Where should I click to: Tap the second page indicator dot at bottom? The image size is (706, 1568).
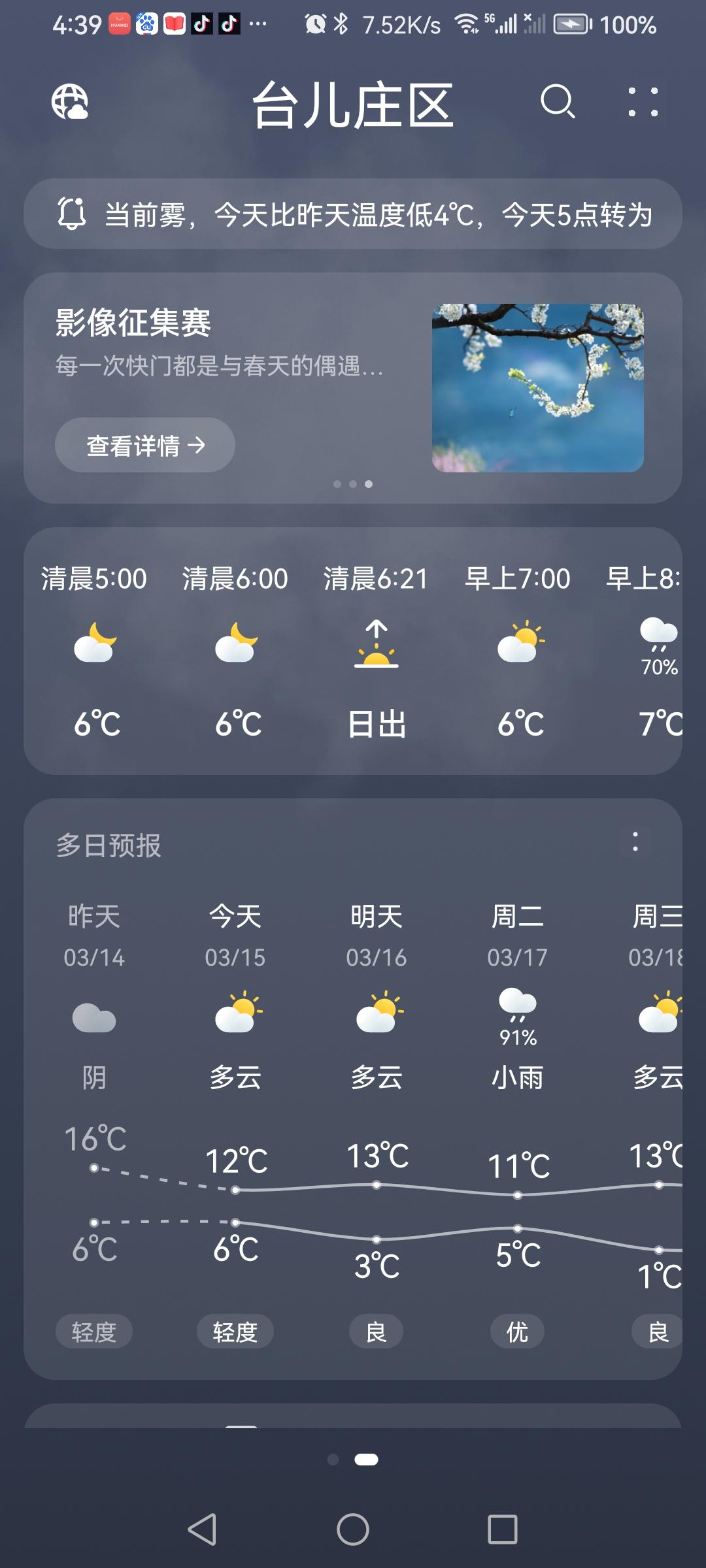click(366, 1458)
